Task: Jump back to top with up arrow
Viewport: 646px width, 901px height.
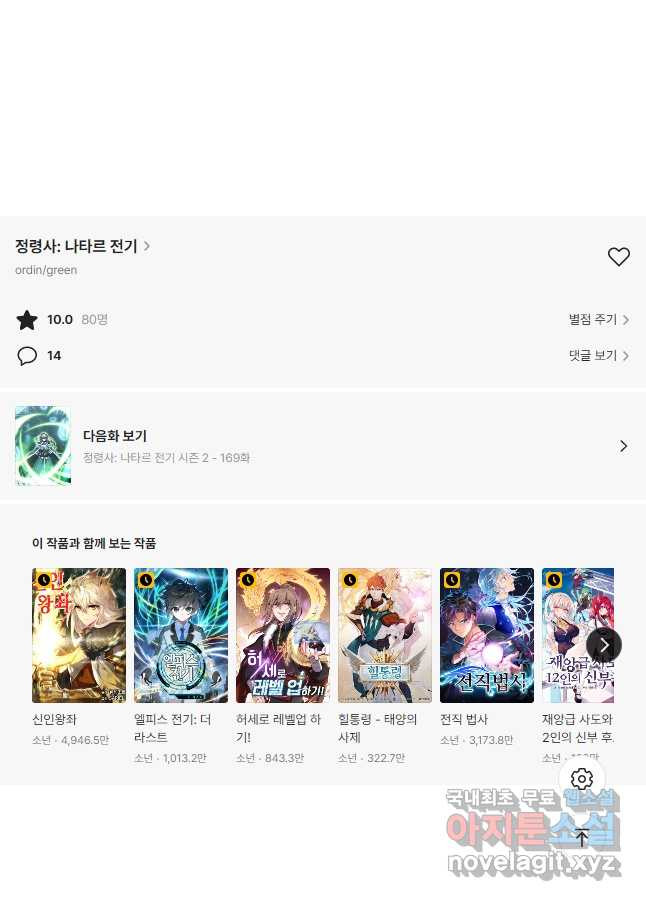Action: point(582,838)
